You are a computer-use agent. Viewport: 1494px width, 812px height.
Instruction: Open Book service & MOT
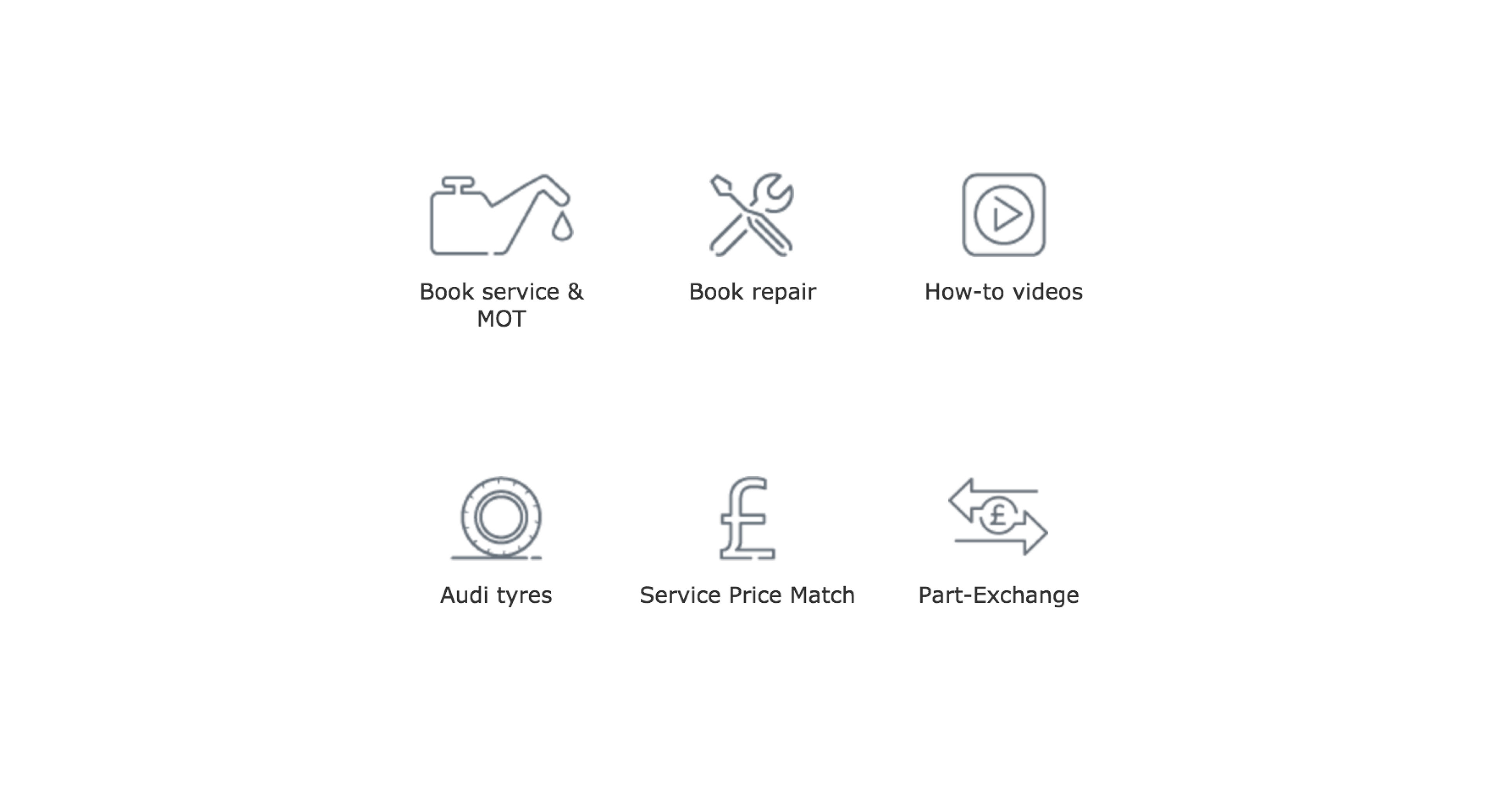[x=501, y=249]
